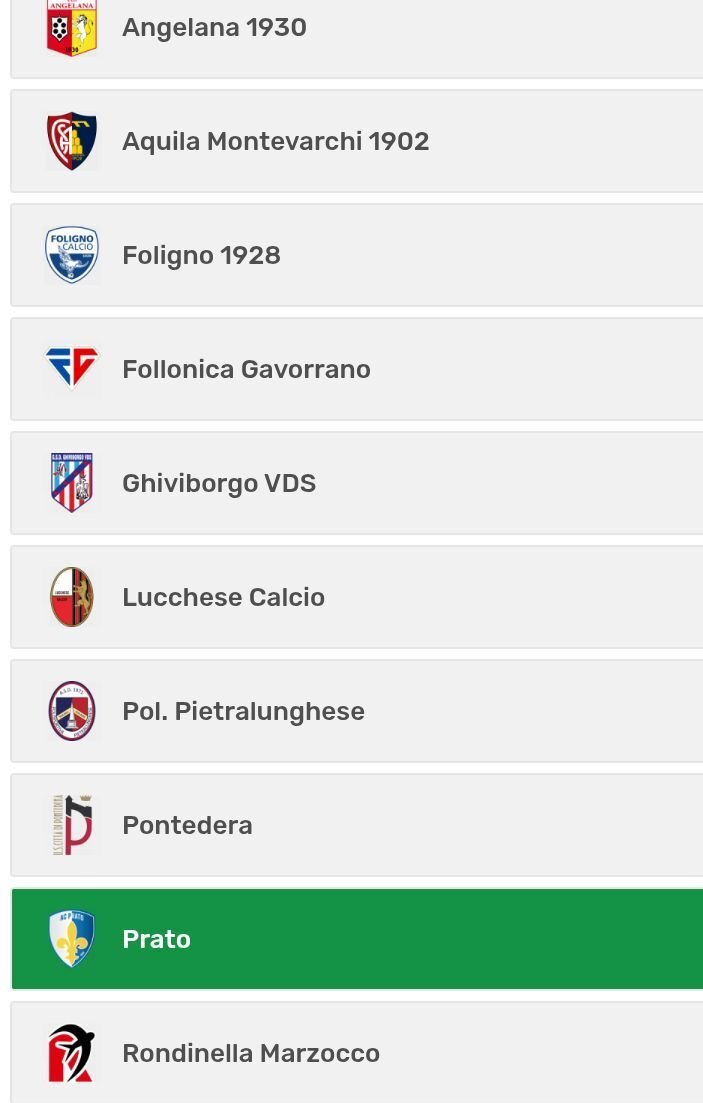Open Foligno 1928 team
The height and width of the screenshot is (1103, 703).
pyautogui.click(x=357, y=255)
